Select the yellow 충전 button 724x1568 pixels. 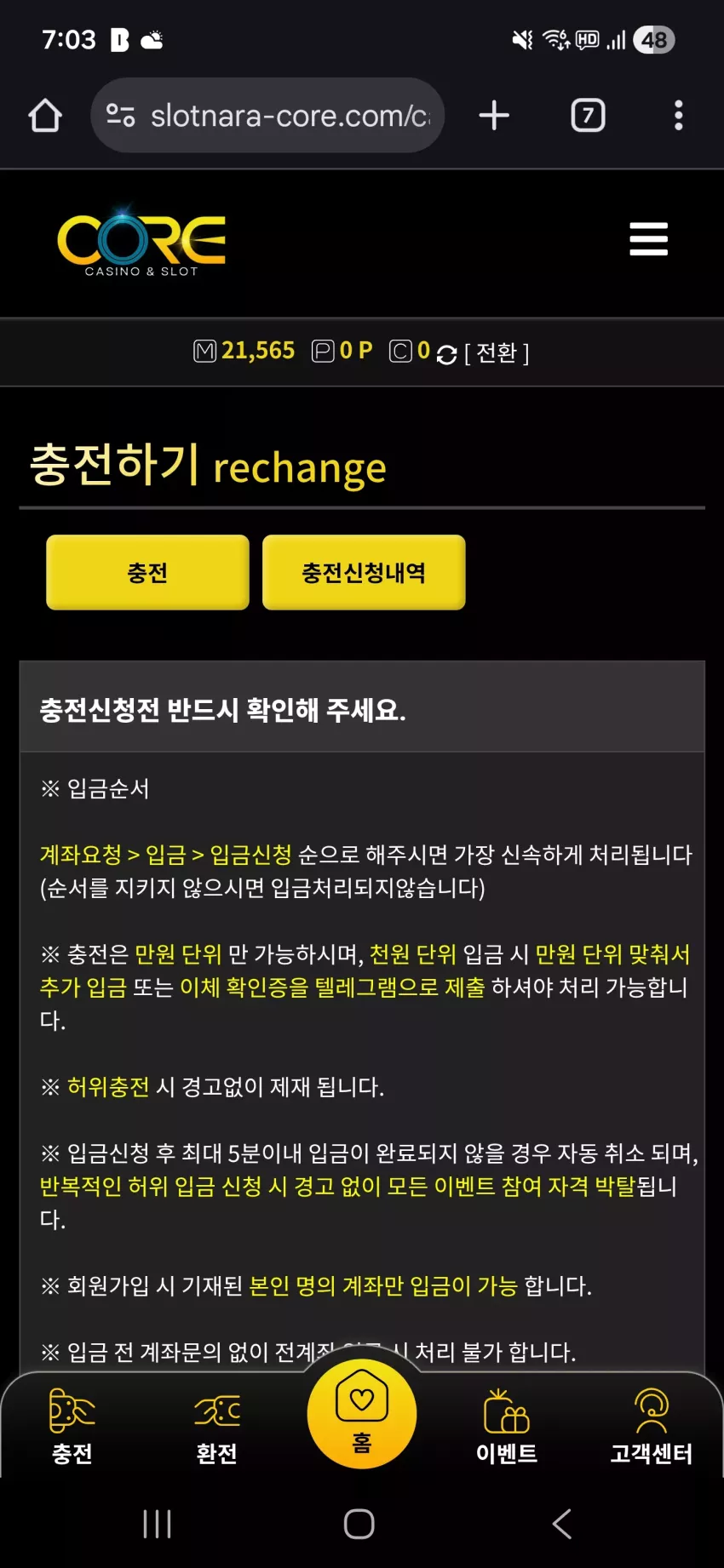coord(147,572)
